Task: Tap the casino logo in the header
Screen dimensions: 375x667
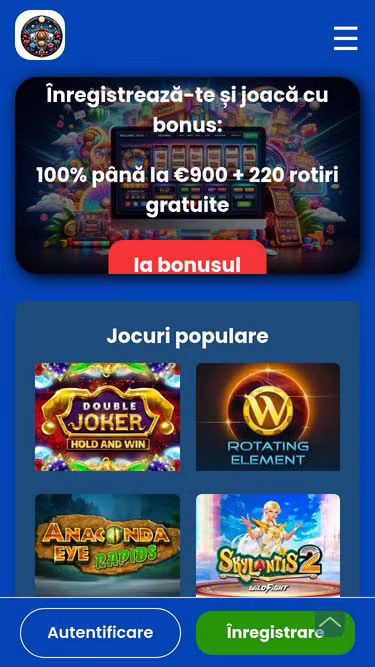Action: point(40,35)
